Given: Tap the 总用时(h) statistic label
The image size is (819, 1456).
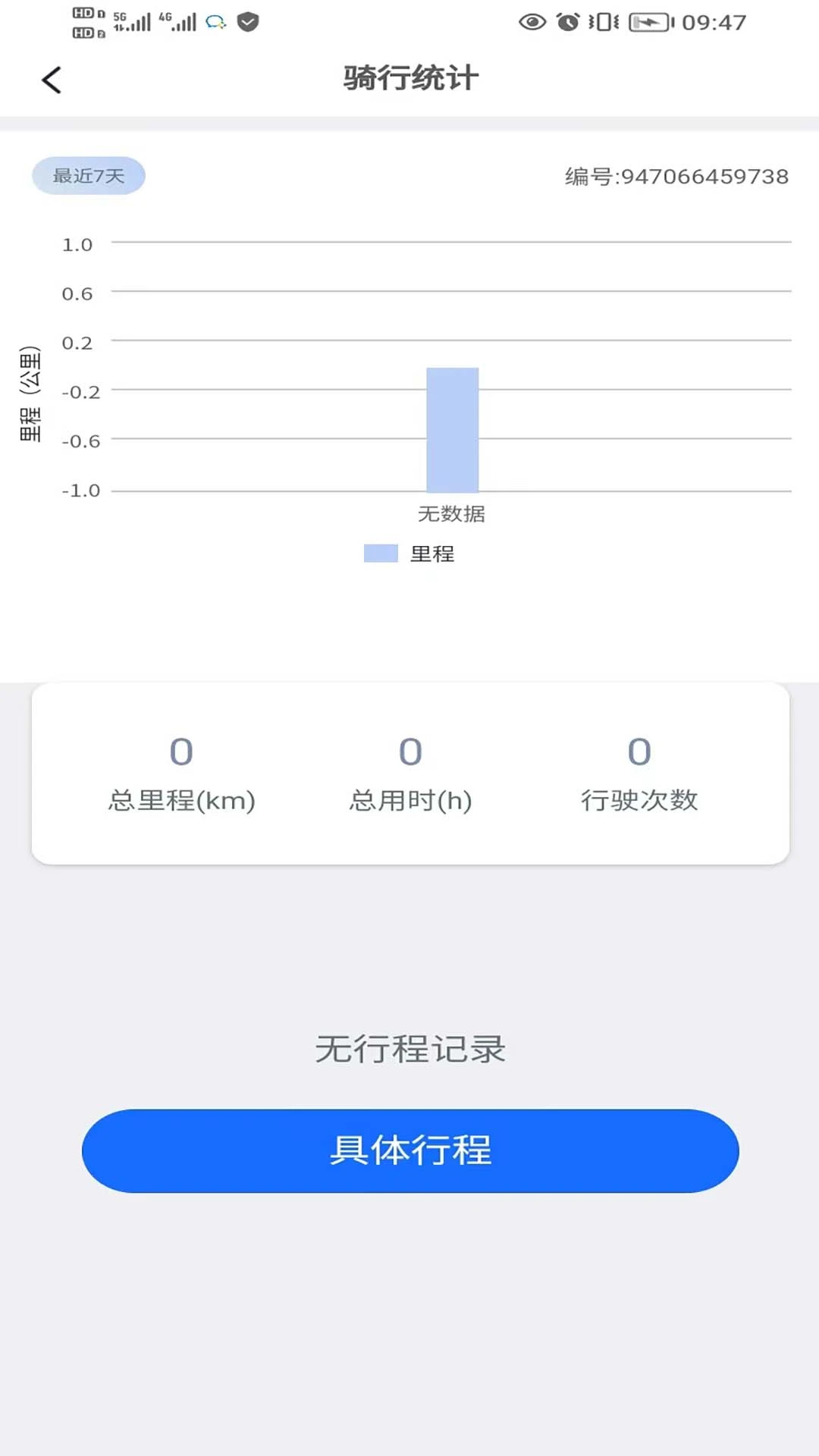Looking at the screenshot, I should coord(410,800).
